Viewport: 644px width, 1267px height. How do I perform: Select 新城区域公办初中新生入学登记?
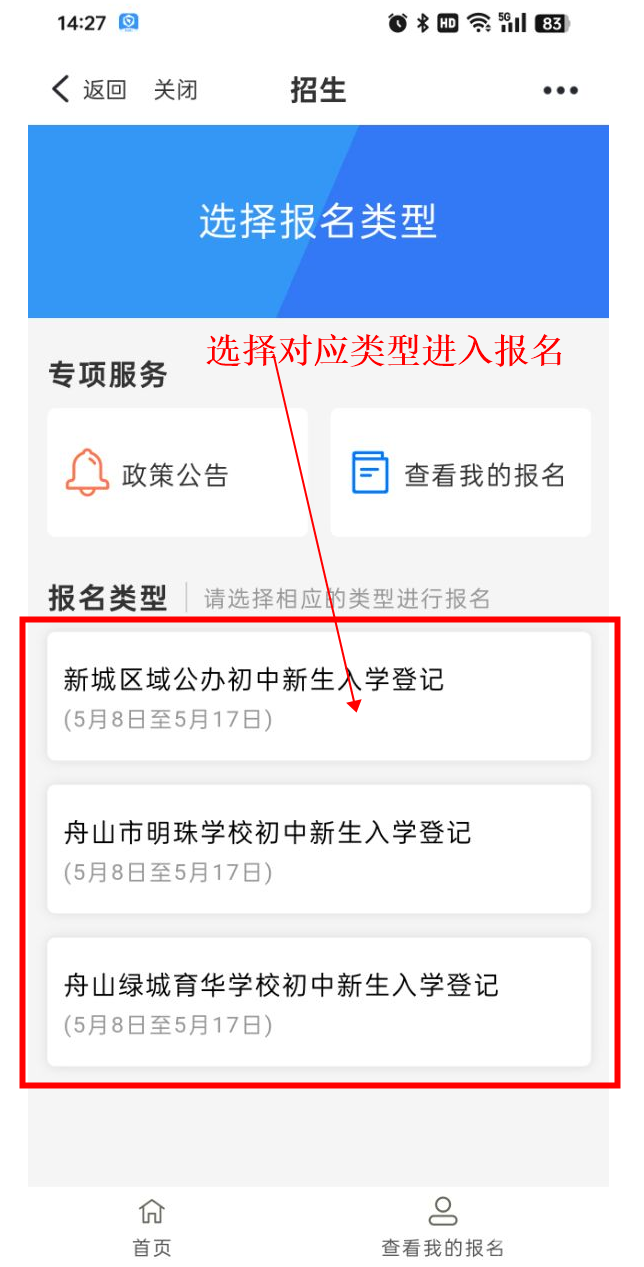[x=319, y=696]
